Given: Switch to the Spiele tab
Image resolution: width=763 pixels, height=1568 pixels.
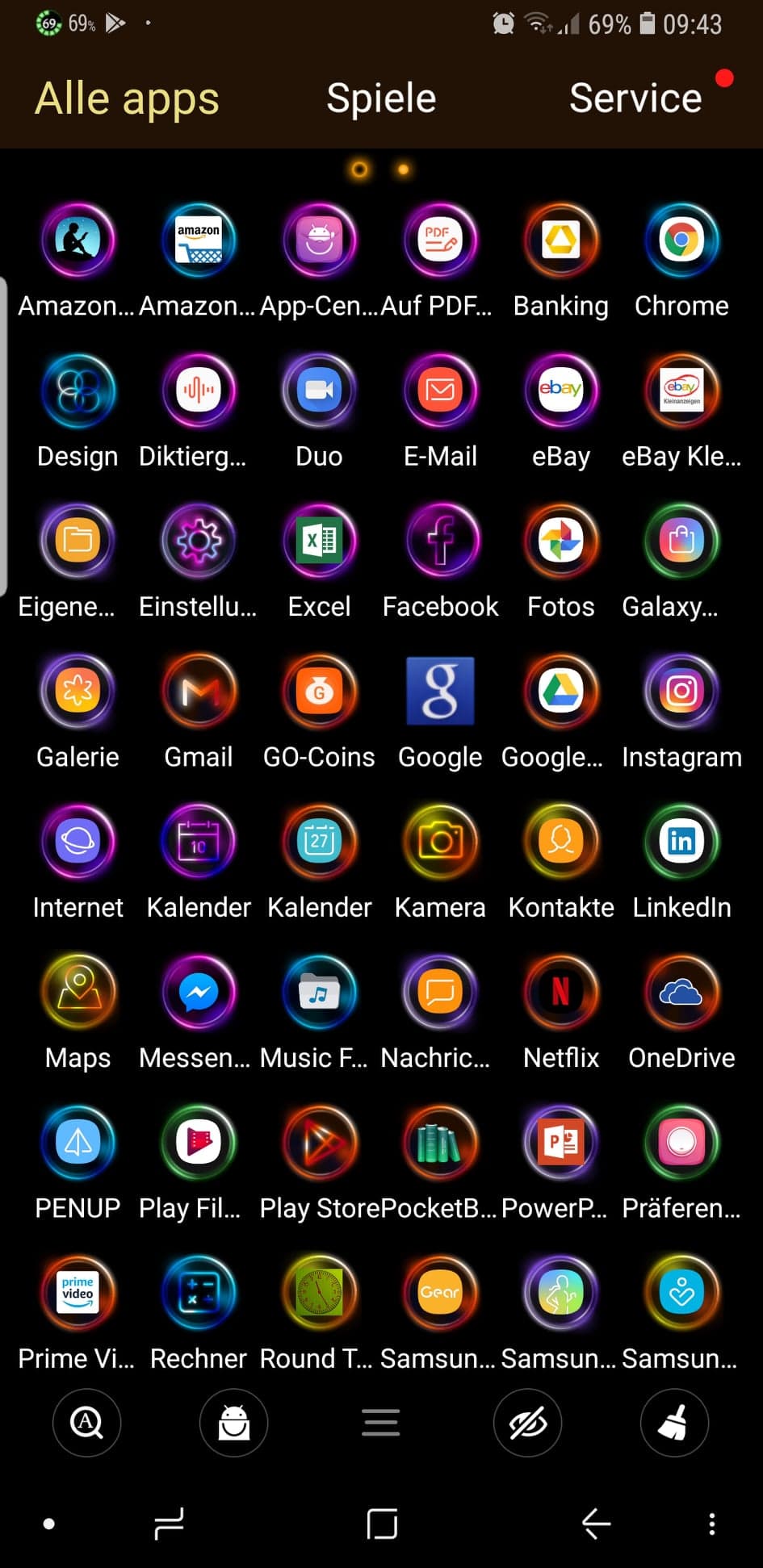Looking at the screenshot, I should pyautogui.click(x=381, y=98).
